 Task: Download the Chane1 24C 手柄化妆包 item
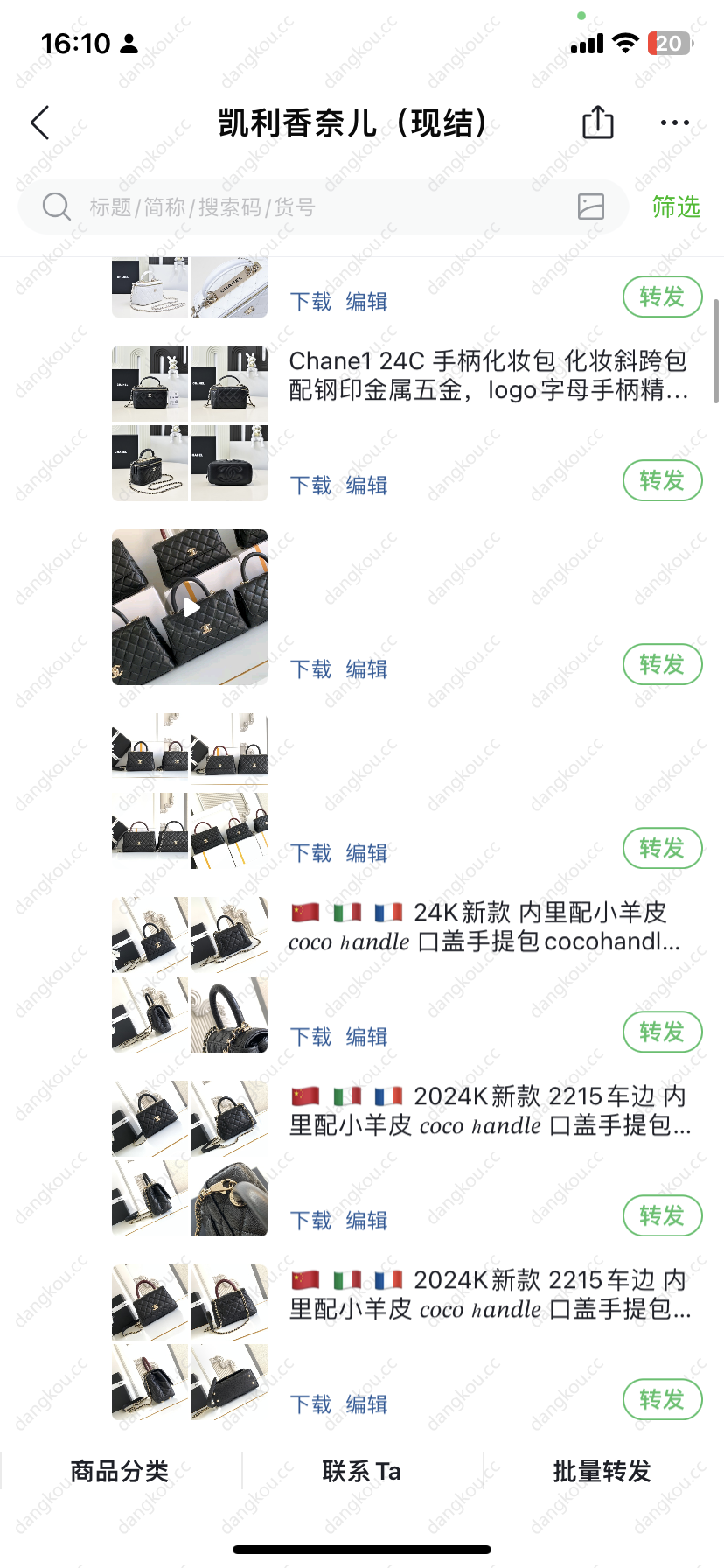tap(310, 486)
